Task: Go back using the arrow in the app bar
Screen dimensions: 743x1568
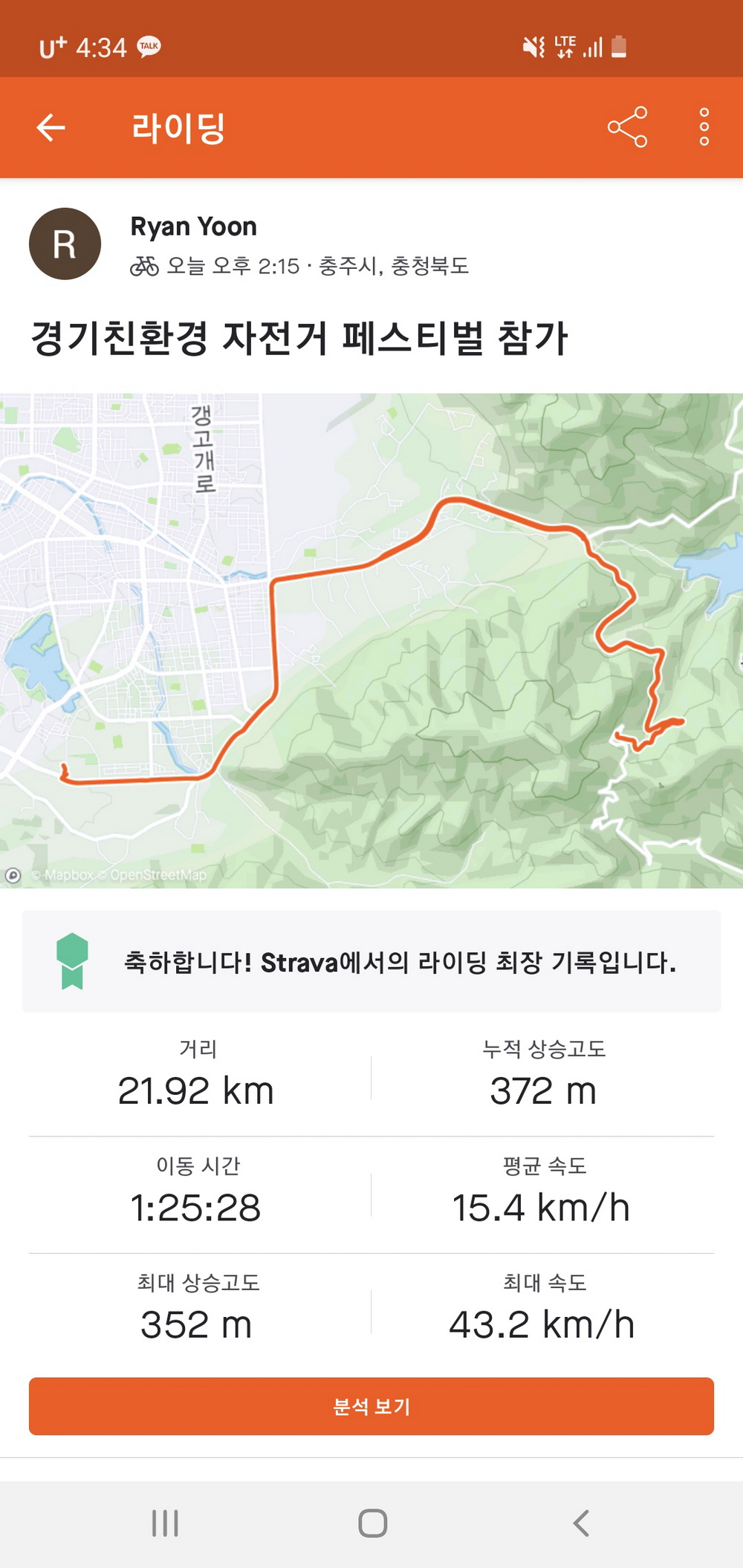Action: point(51,128)
